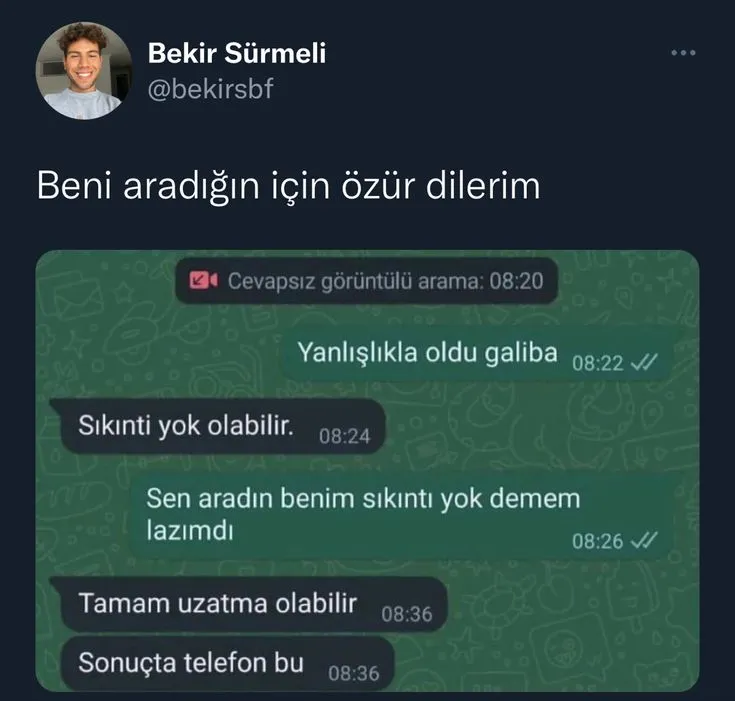Image resolution: width=735 pixels, height=701 pixels.
Task: Open the tweet's three-dot overflow menu
Action: point(682,53)
